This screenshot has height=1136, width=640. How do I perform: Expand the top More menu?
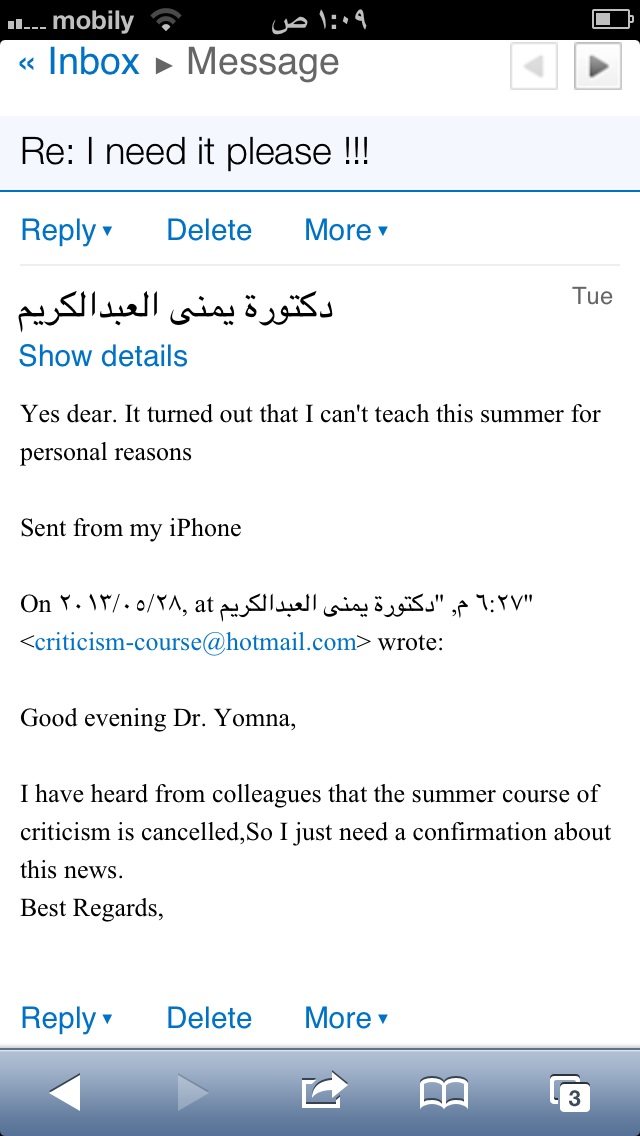click(346, 230)
